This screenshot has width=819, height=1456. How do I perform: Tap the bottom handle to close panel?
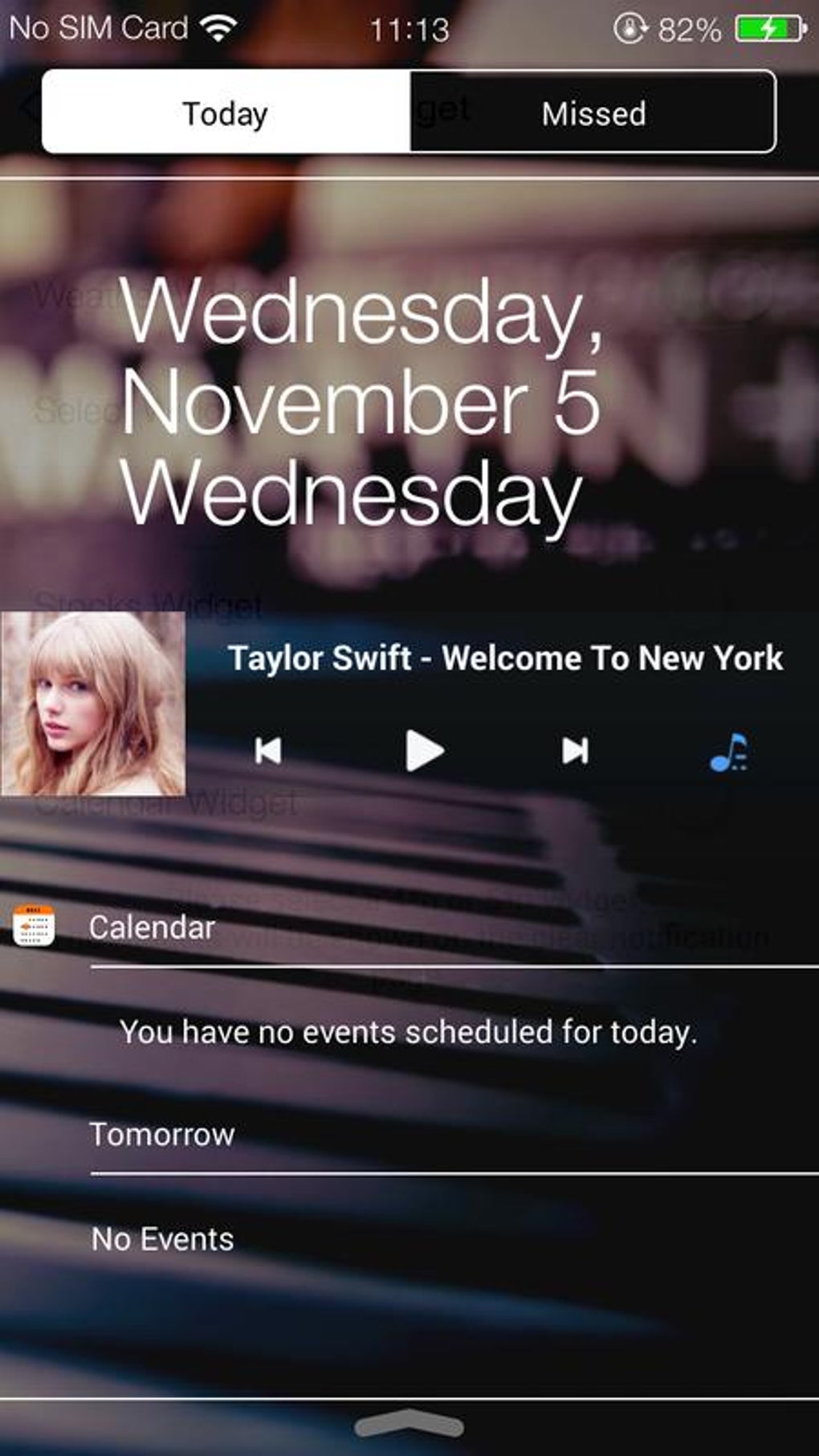409,1424
